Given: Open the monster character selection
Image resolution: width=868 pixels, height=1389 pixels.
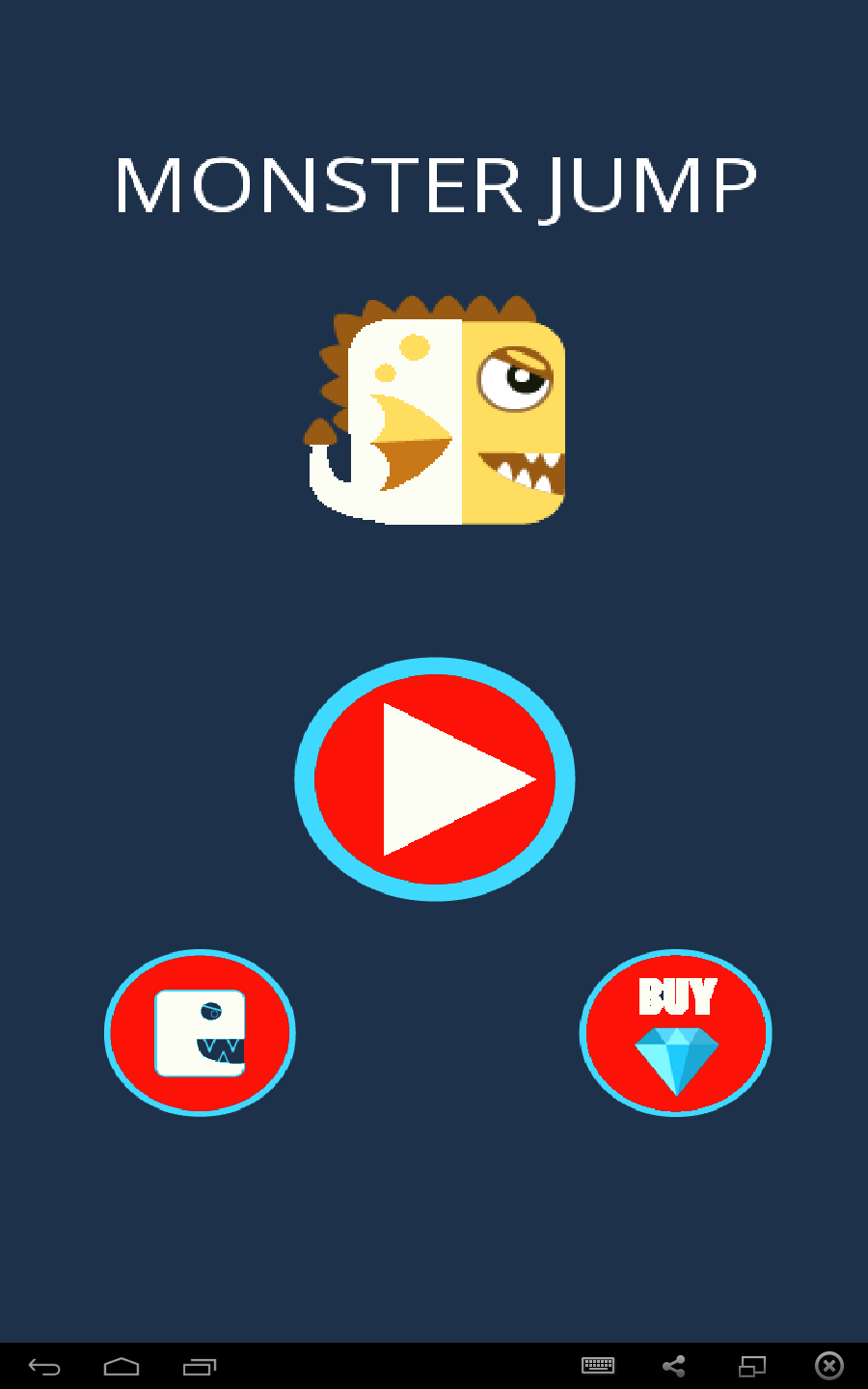Looking at the screenshot, I should pyautogui.click(x=200, y=1033).
